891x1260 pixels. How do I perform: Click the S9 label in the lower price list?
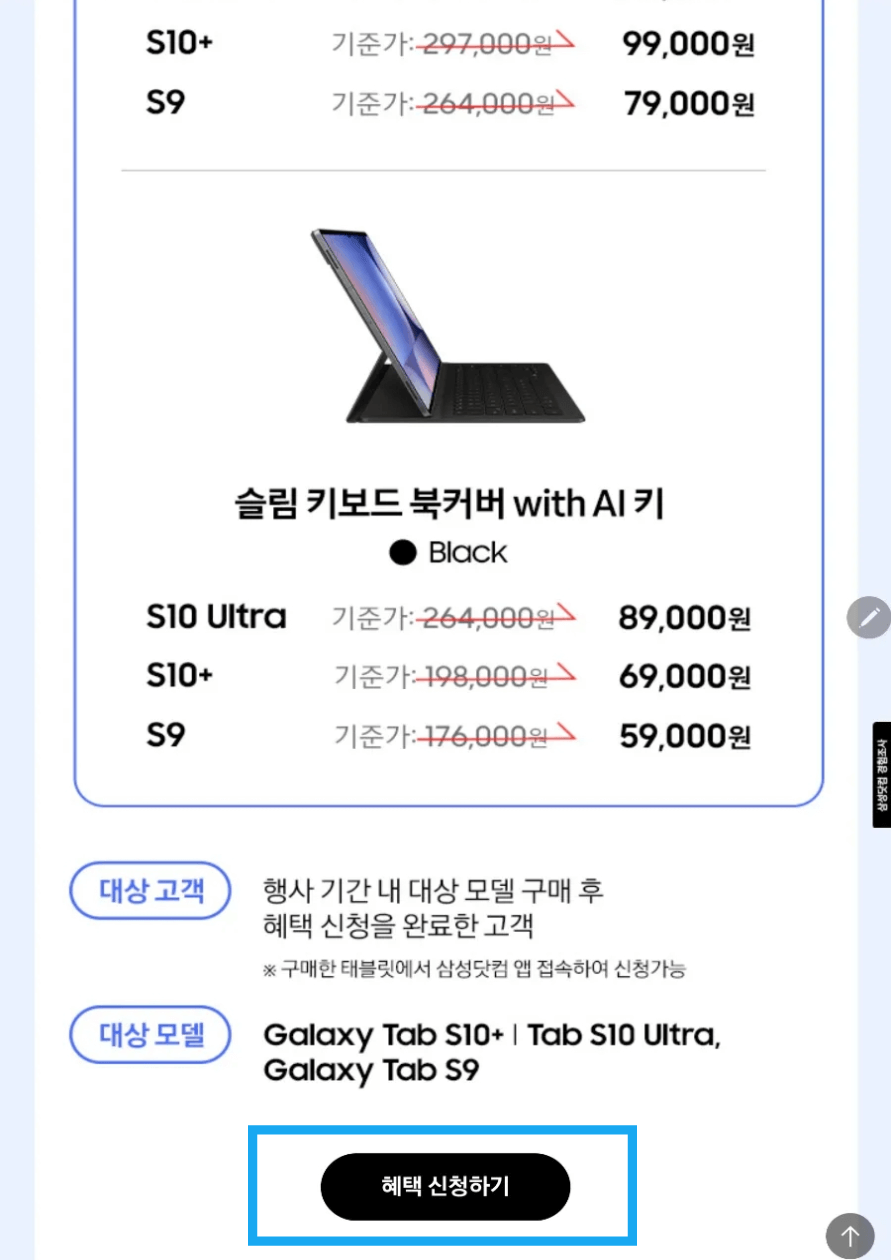pyautogui.click(x=165, y=735)
